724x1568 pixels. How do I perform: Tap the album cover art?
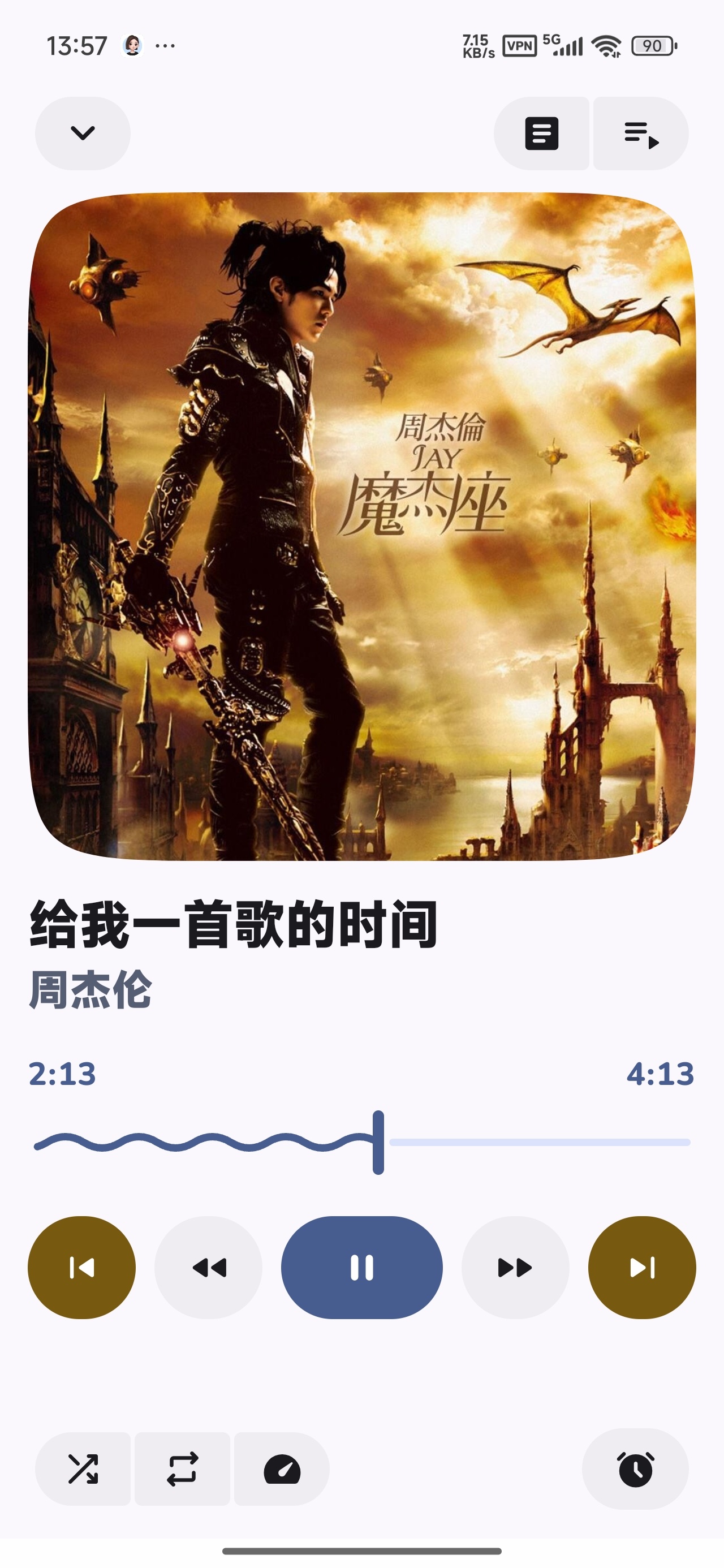(361, 527)
